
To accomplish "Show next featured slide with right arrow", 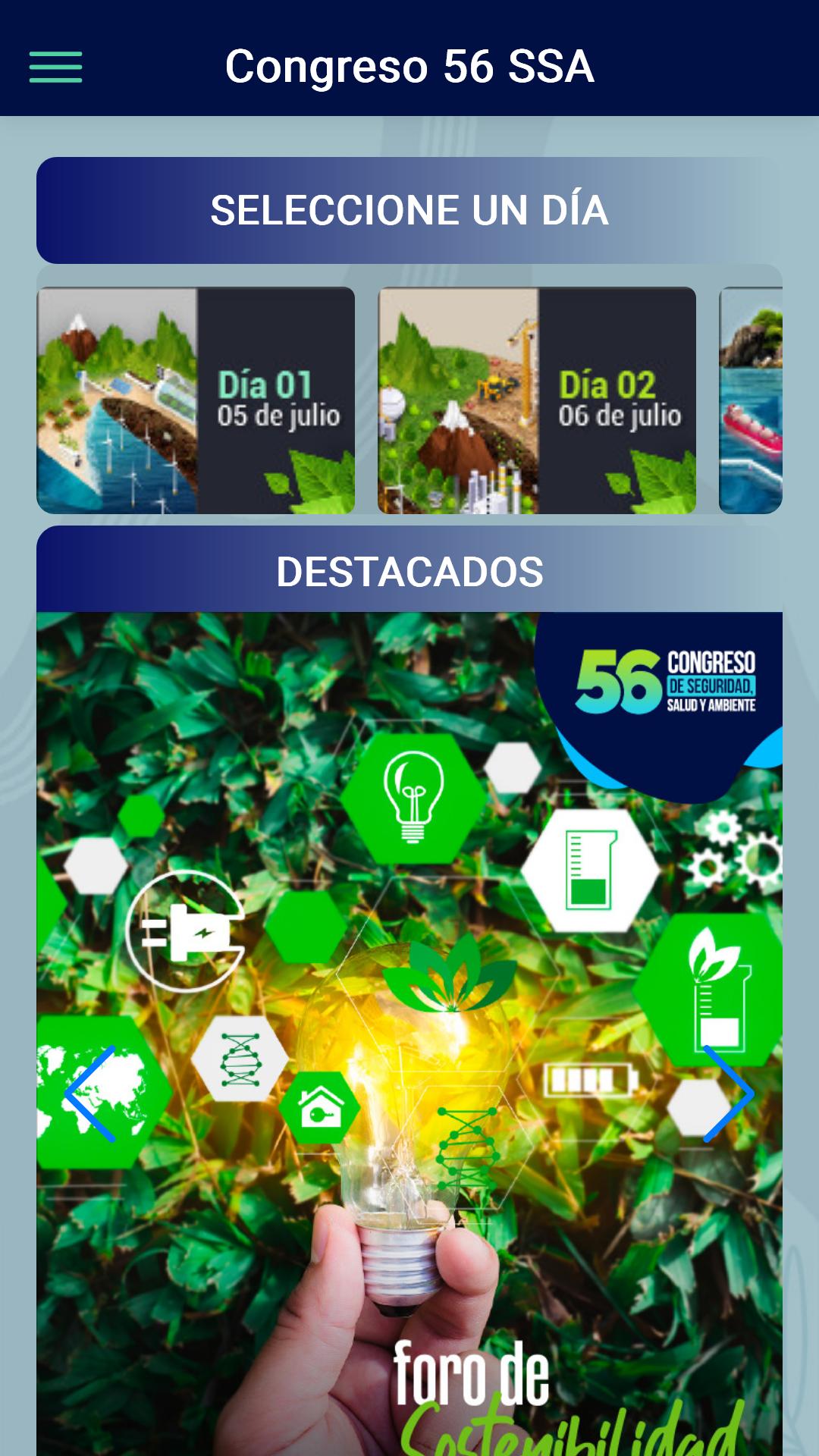I will point(728,1094).
